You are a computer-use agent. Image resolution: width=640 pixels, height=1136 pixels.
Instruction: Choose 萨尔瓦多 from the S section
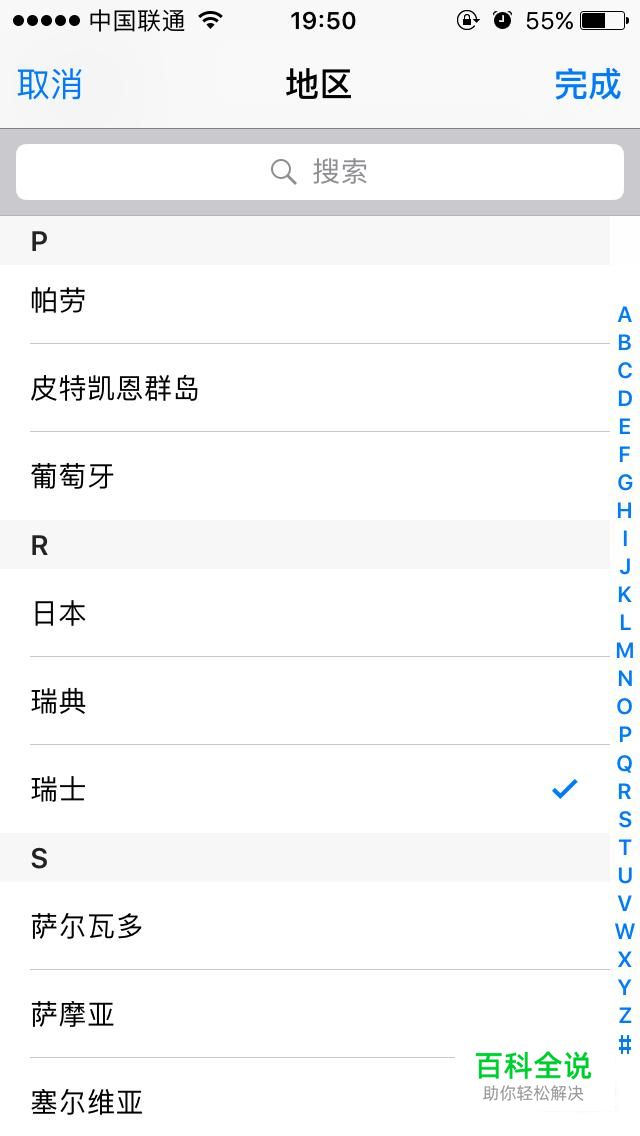[304, 925]
